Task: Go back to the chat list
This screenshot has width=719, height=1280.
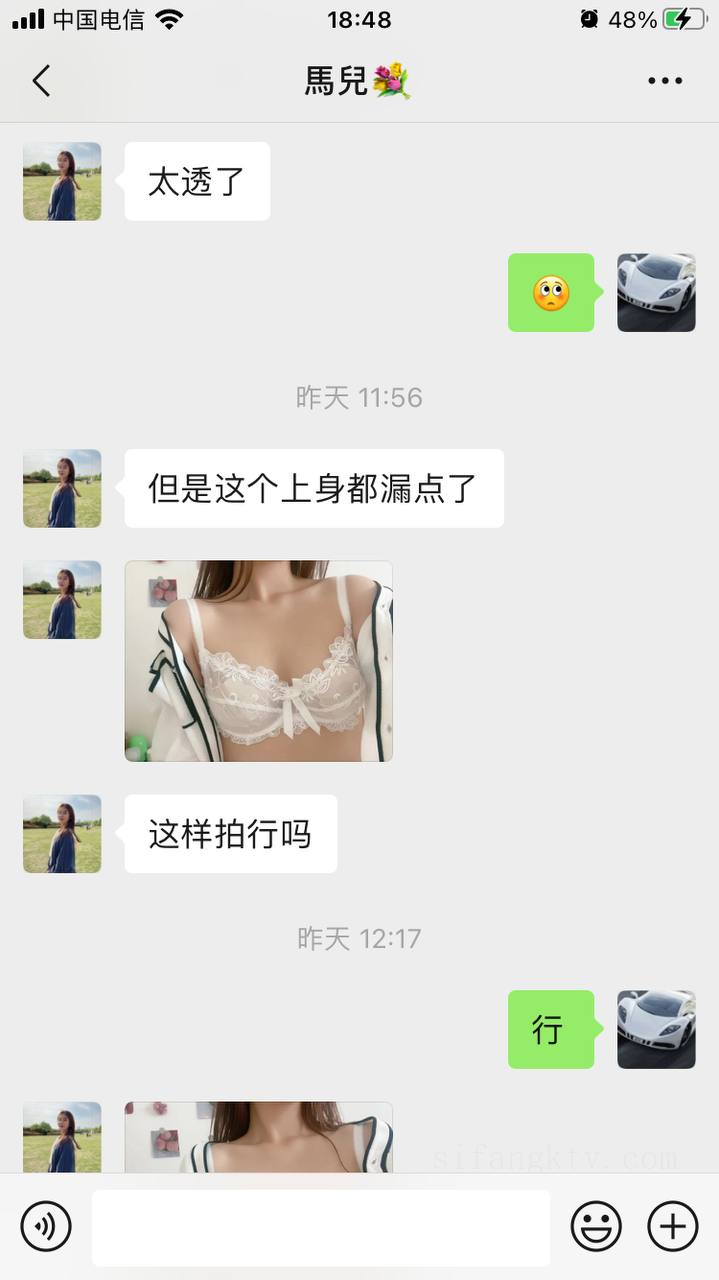Action: [x=41, y=81]
